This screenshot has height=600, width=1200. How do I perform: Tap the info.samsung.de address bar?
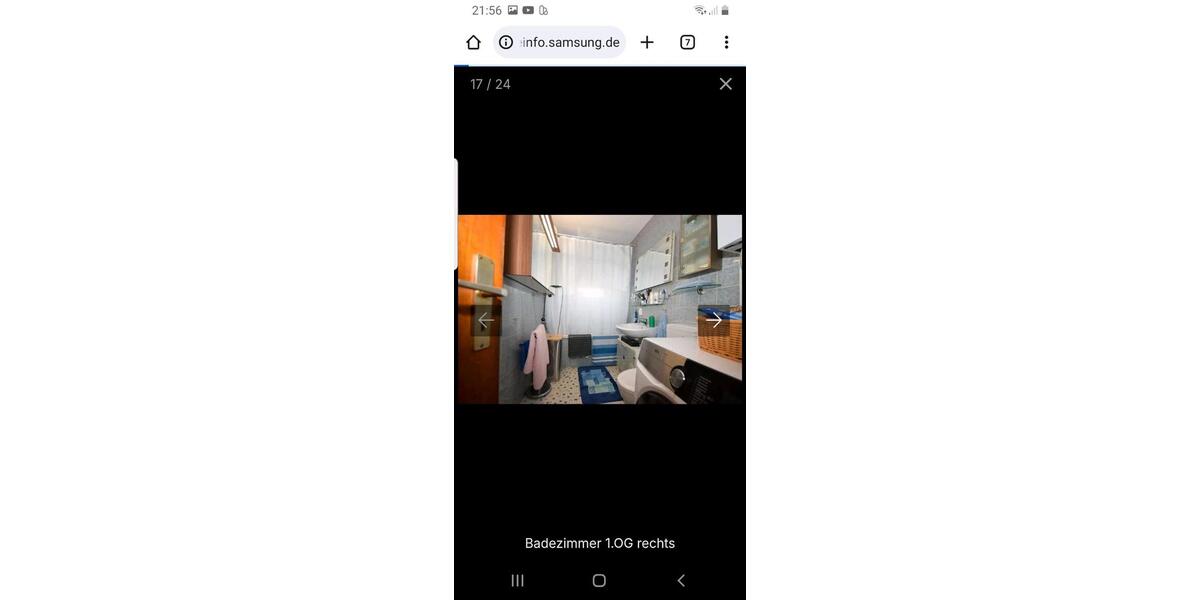pyautogui.click(x=570, y=42)
